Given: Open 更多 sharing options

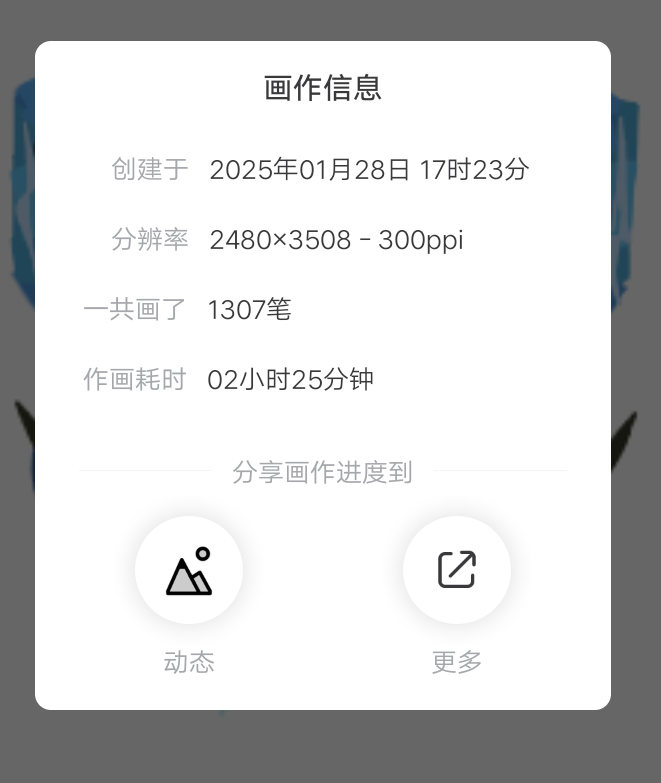Looking at the screenshot, I should (456, 570).
